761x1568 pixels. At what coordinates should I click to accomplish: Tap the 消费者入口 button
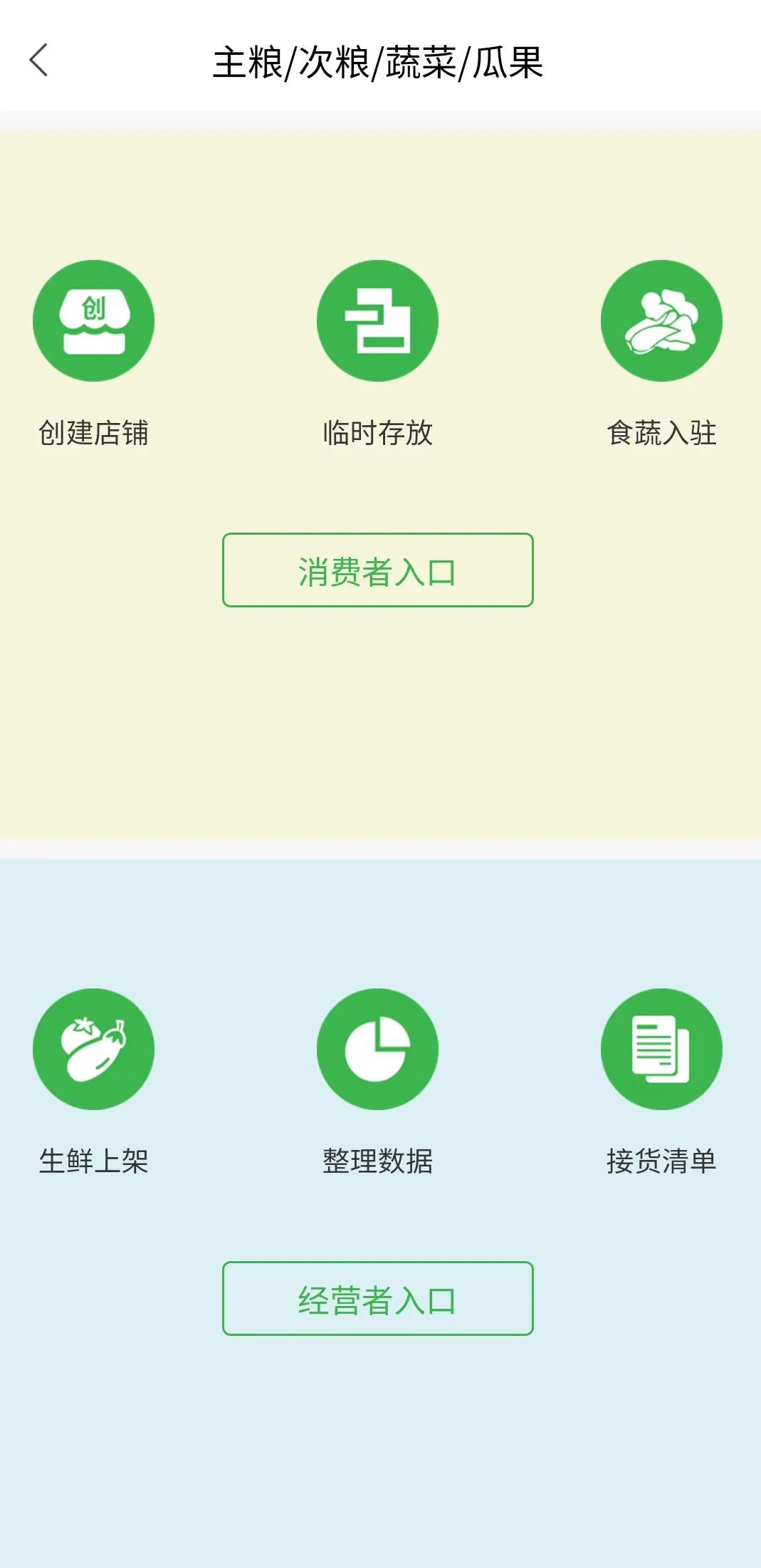377,570
